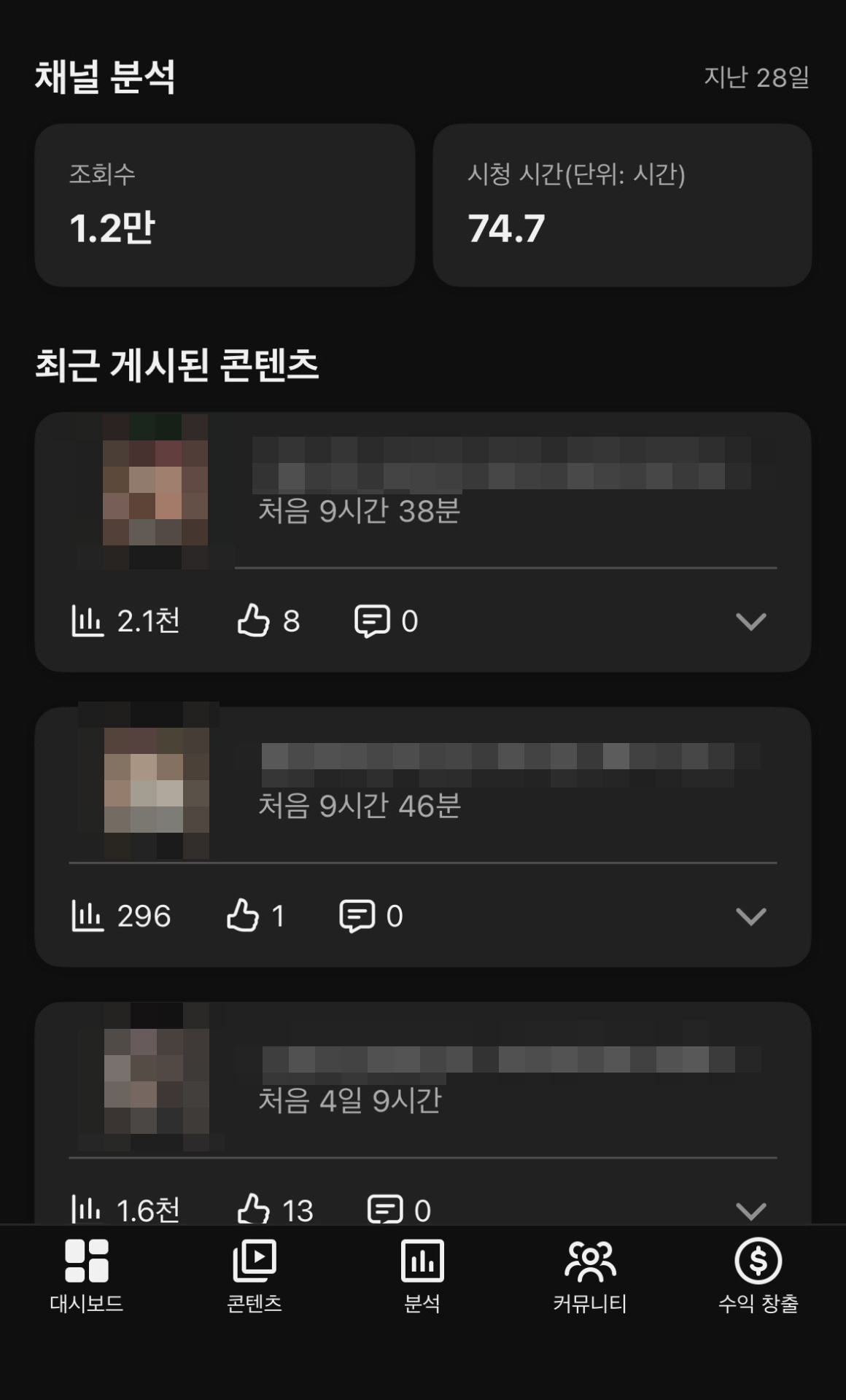
Task: Expand stats for the 1.6천 views video
Action: (x=750, y=1210)
